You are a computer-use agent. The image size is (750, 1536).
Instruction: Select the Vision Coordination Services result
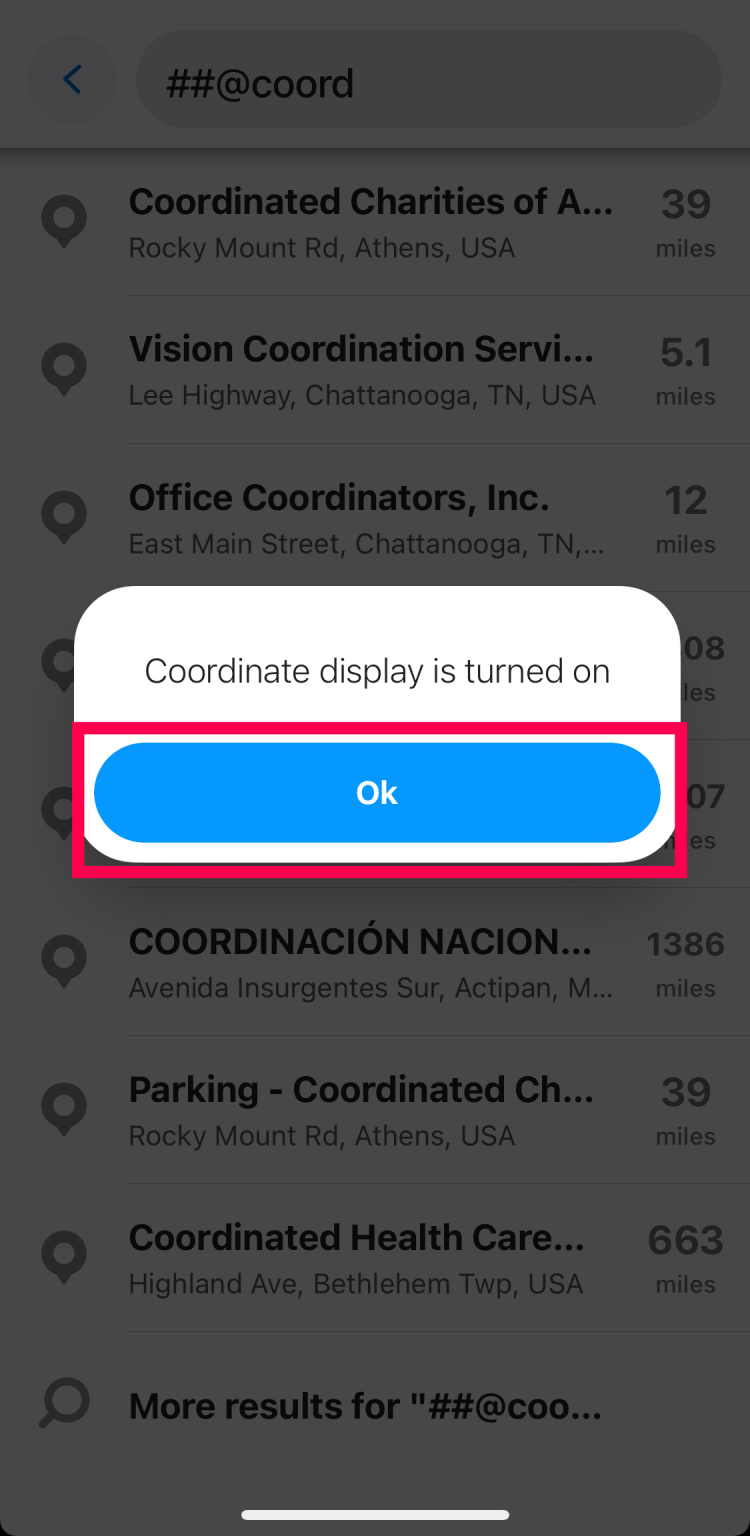coord(360,369)
